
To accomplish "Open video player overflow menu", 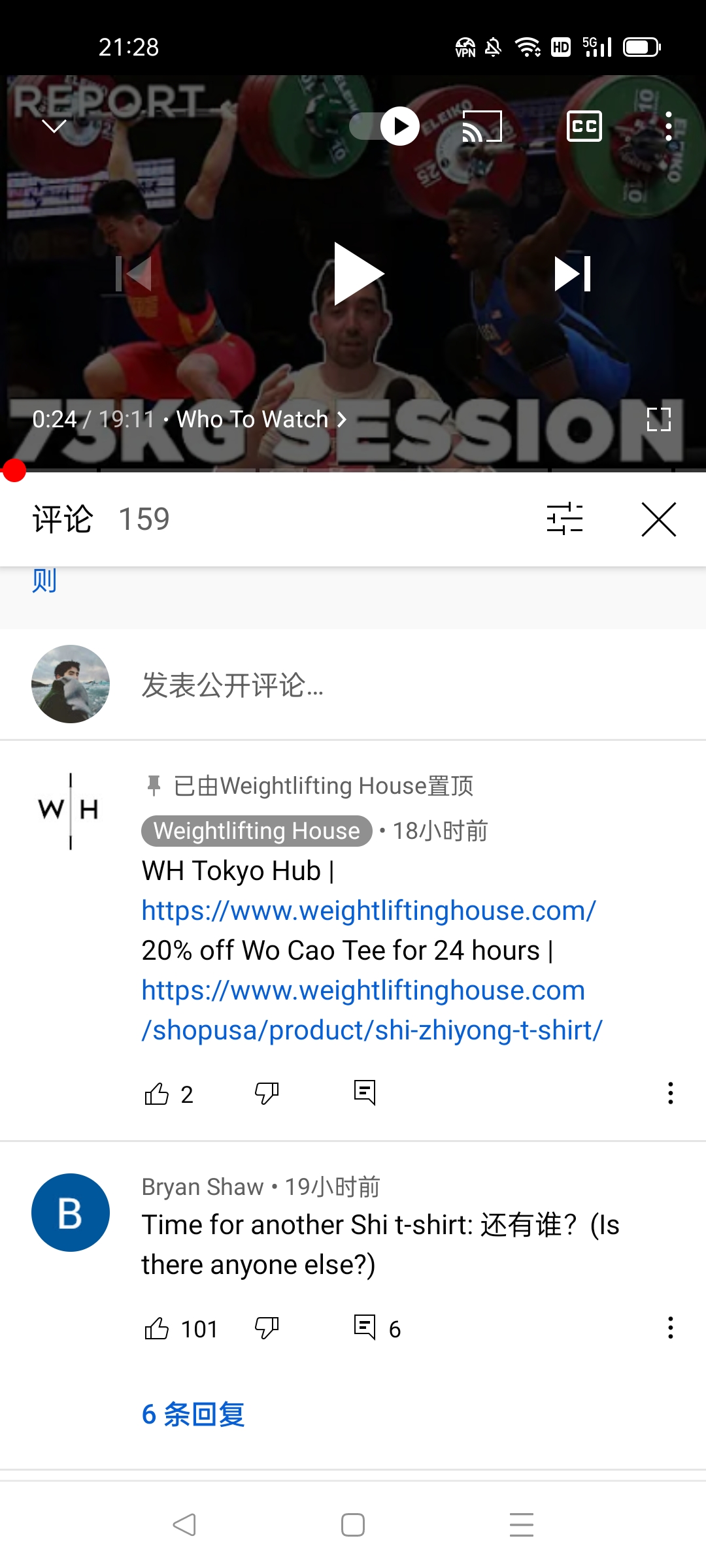I will click(668, 126).
